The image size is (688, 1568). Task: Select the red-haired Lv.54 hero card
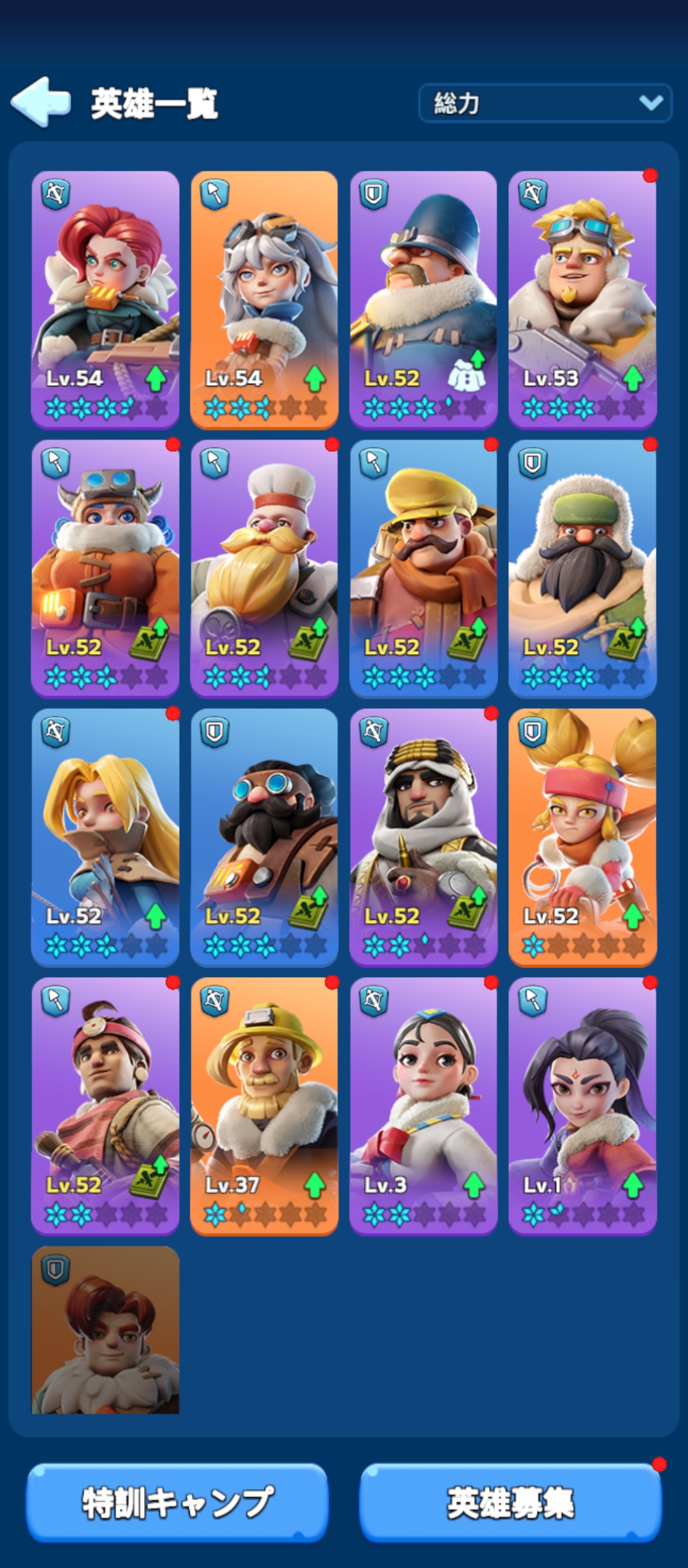(105, 298)
